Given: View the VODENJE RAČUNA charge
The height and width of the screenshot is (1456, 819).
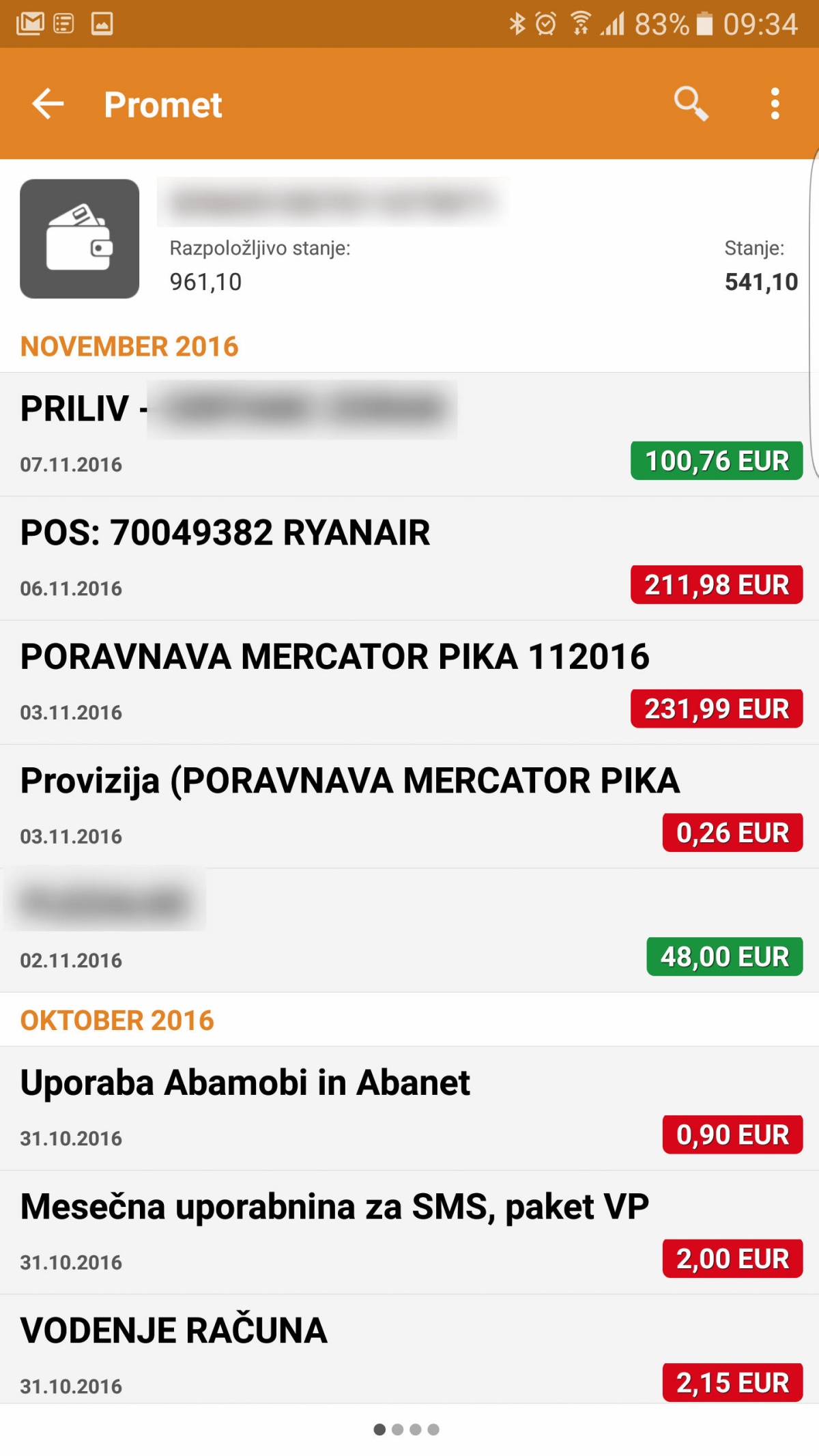Looking at the screenshot, I should [x=409, y=1350].
